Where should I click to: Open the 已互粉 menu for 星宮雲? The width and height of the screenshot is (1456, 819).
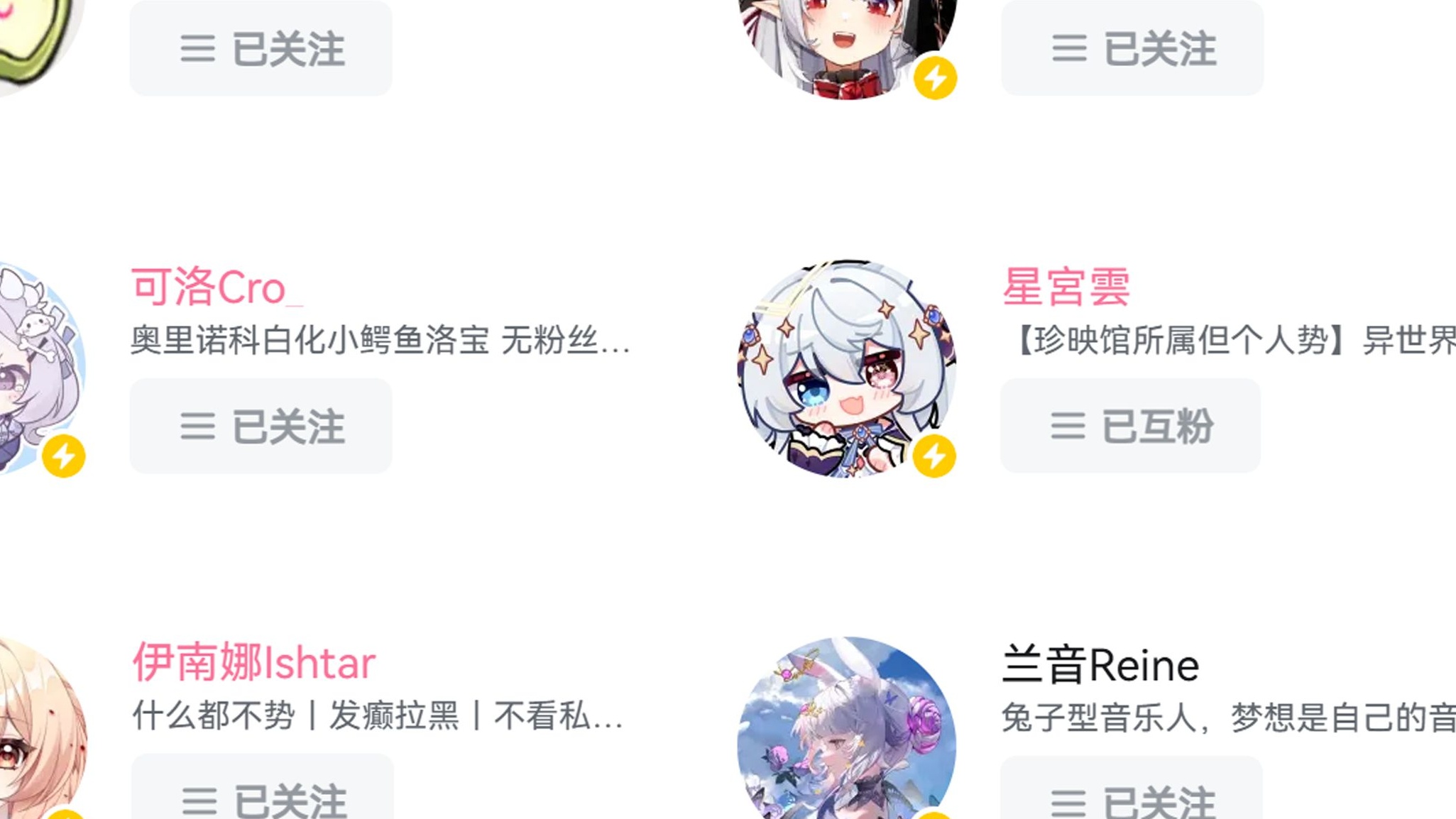(1130, 426)
